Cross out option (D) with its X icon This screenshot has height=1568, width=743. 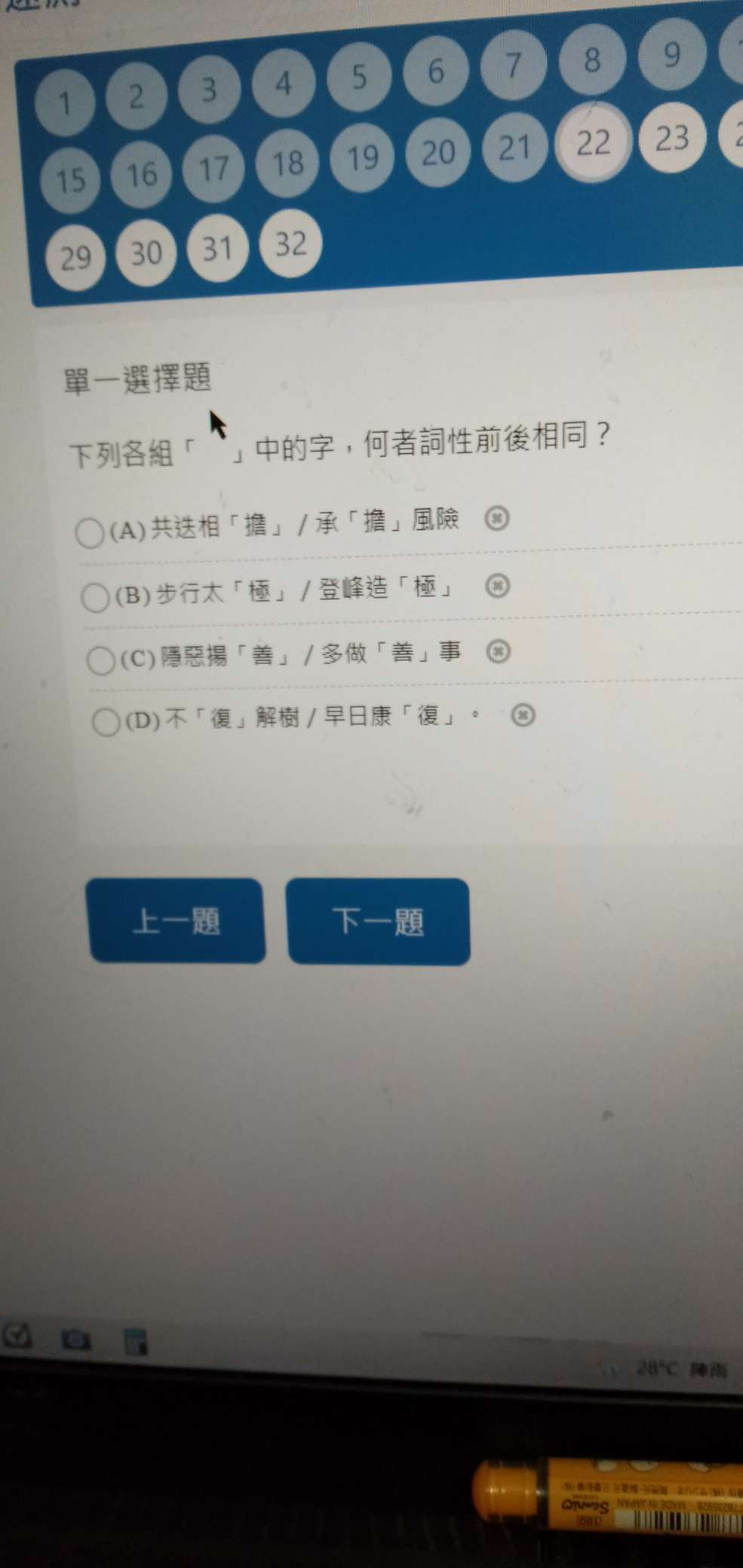coord(523,715)
